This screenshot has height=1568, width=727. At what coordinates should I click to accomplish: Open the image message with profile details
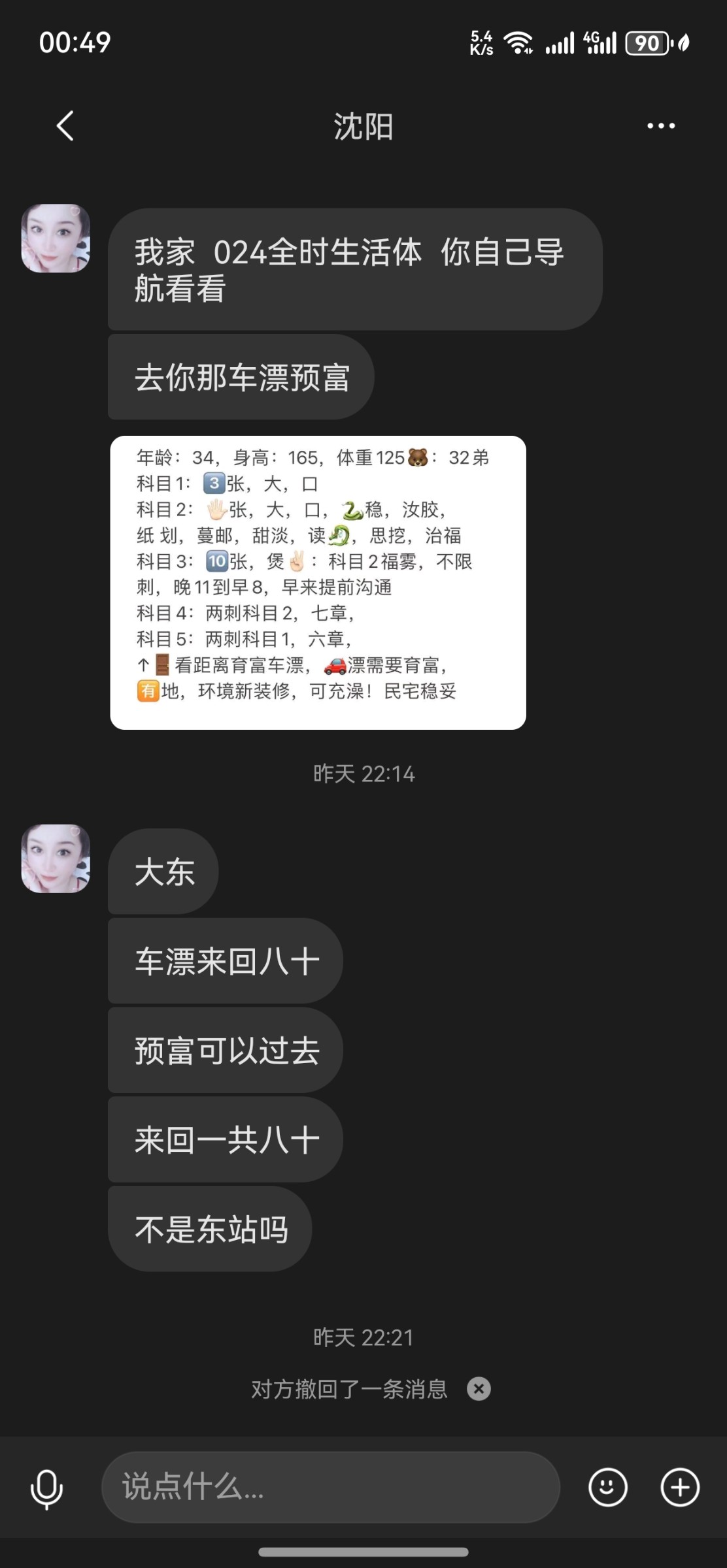pos(318,582)
